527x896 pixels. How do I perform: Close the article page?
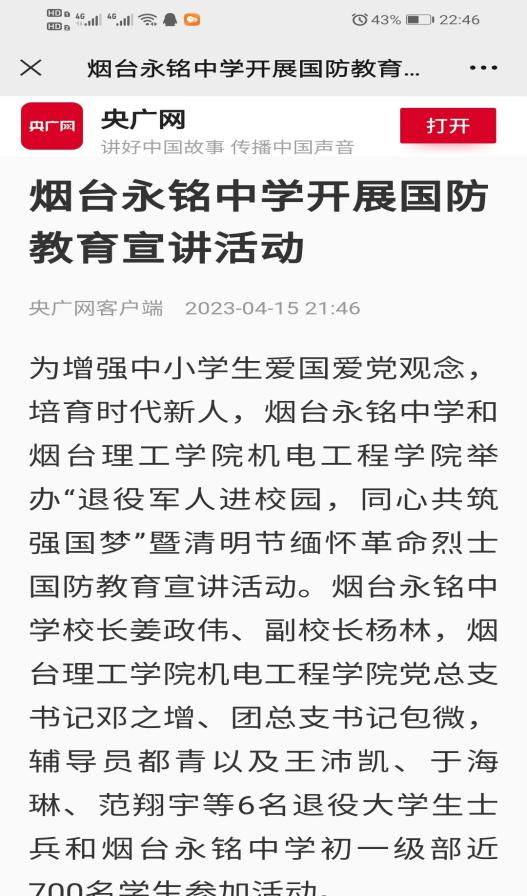31,68
